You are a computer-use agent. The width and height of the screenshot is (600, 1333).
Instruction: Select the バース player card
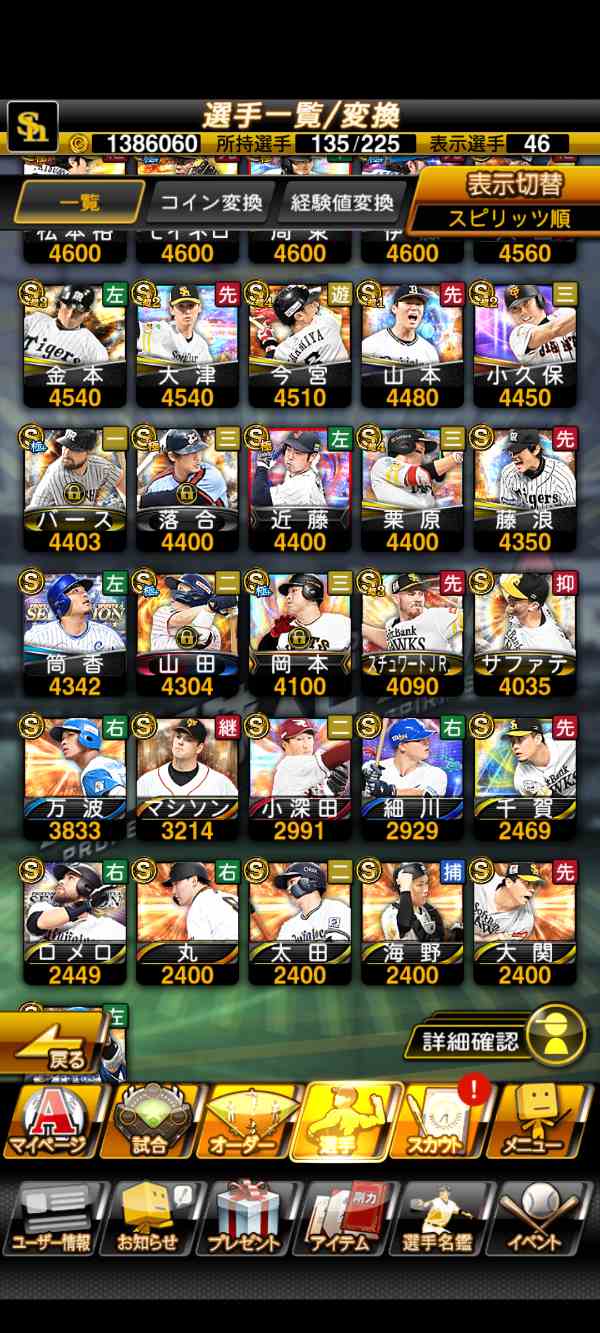74,487
